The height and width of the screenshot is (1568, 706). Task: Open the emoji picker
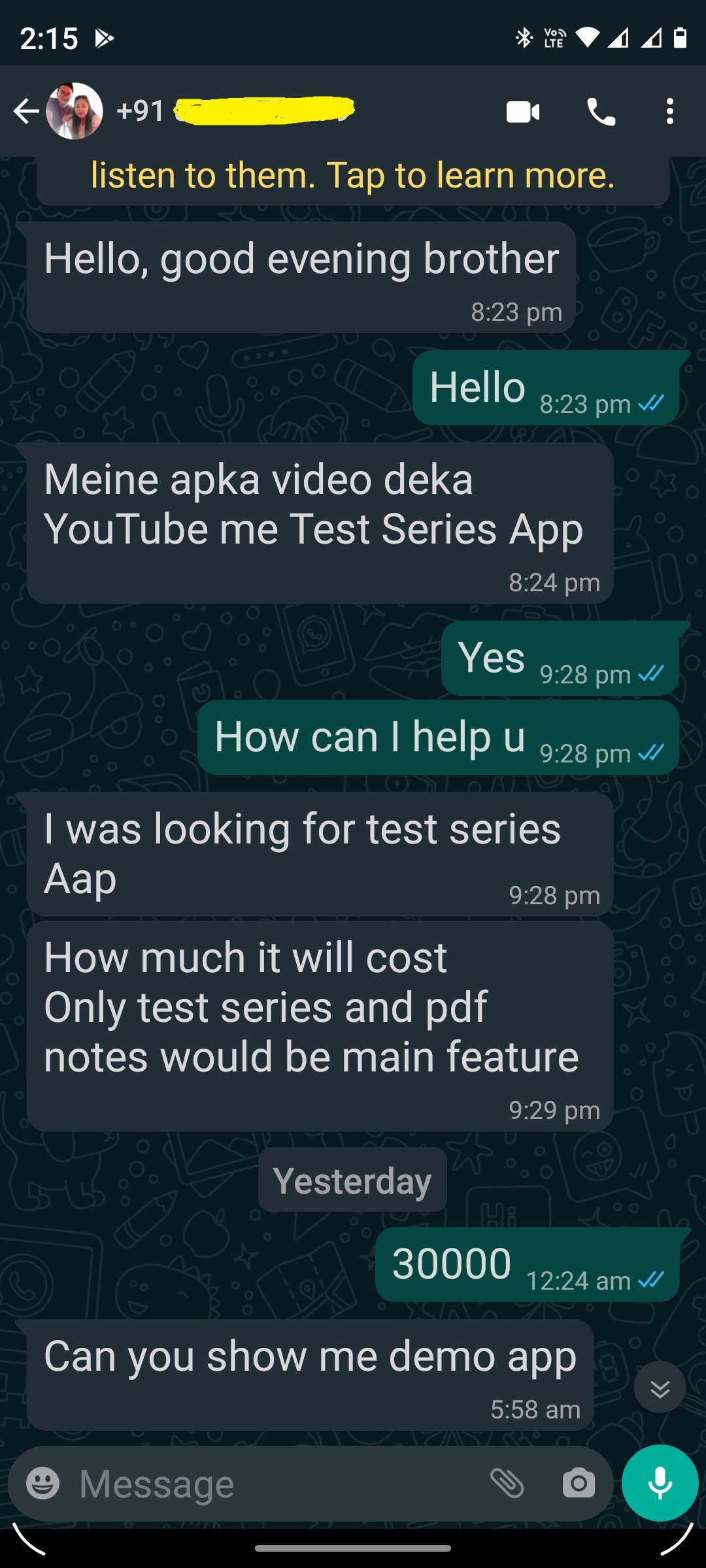(43, 1484)
